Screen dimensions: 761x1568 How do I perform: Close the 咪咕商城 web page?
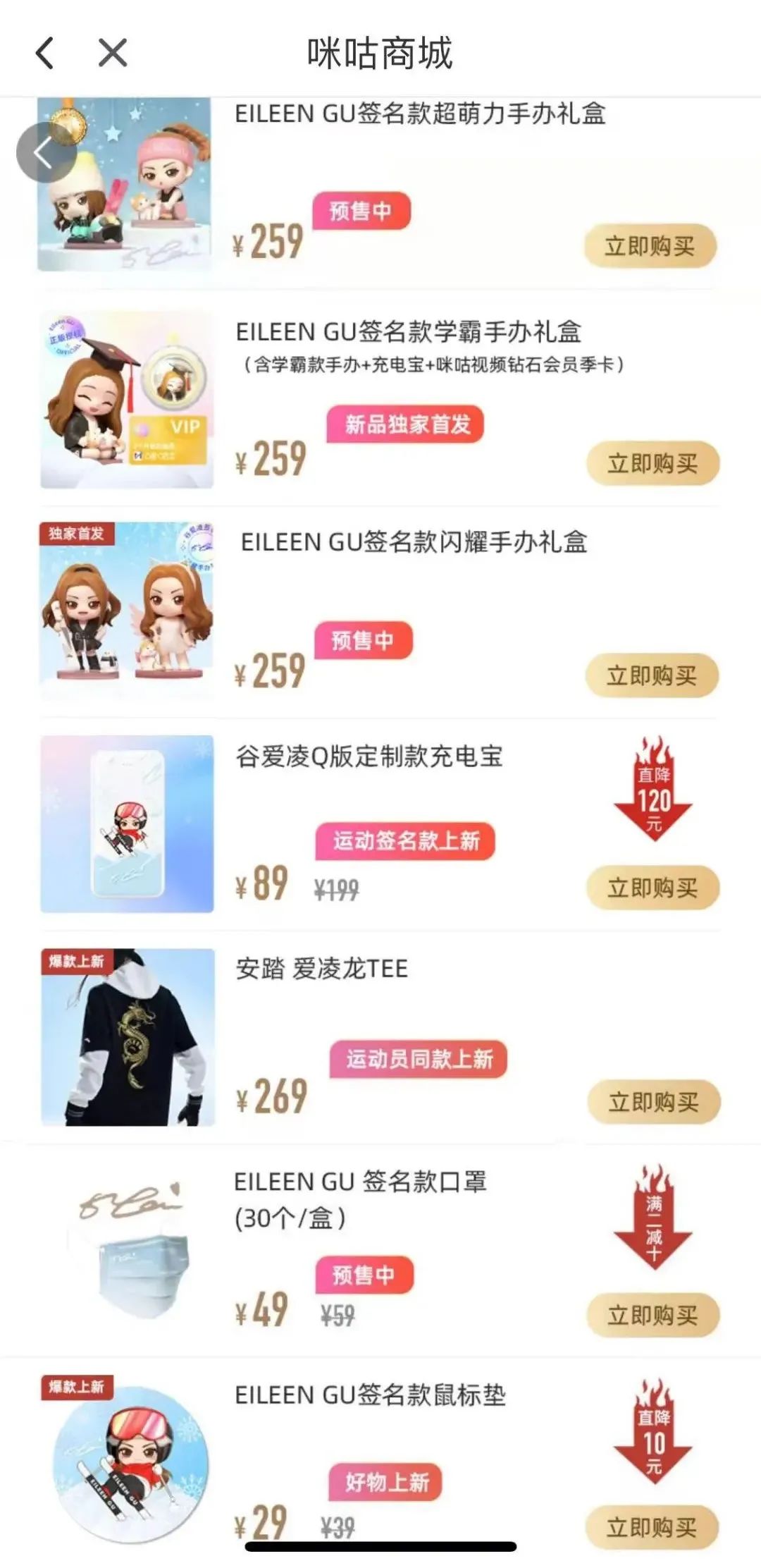click(x=113, y=53)
